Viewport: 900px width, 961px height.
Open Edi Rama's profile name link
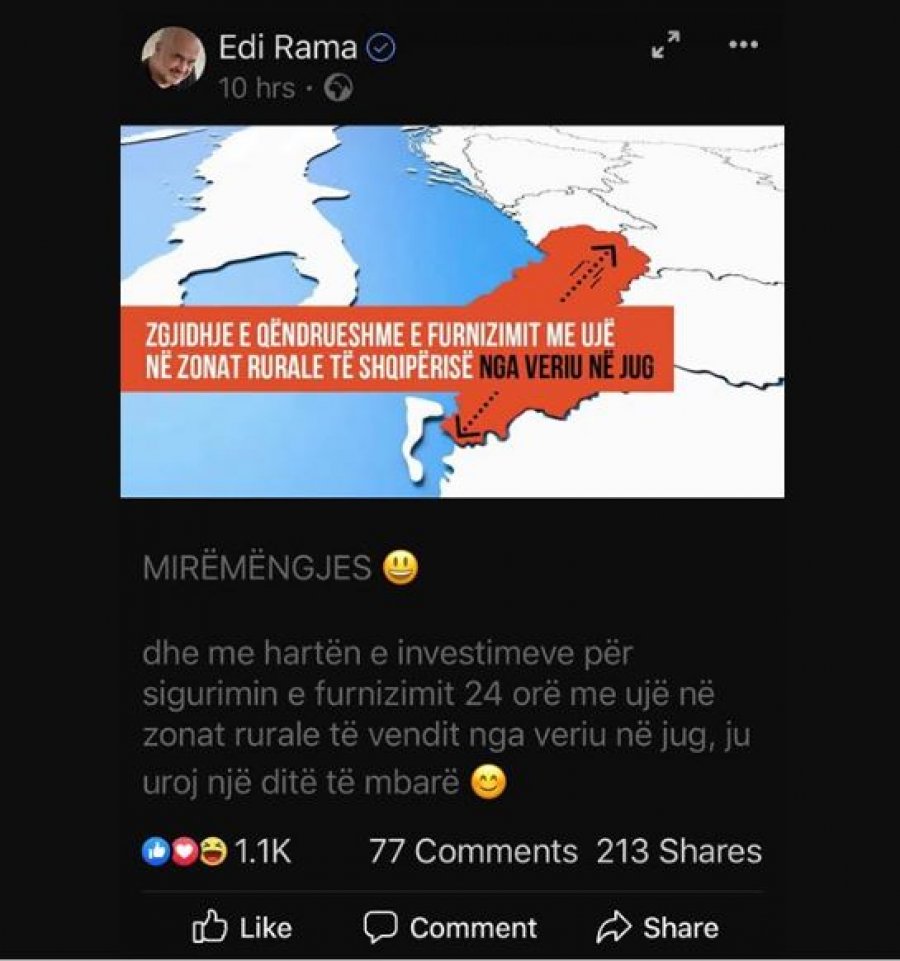click(288, 47)
